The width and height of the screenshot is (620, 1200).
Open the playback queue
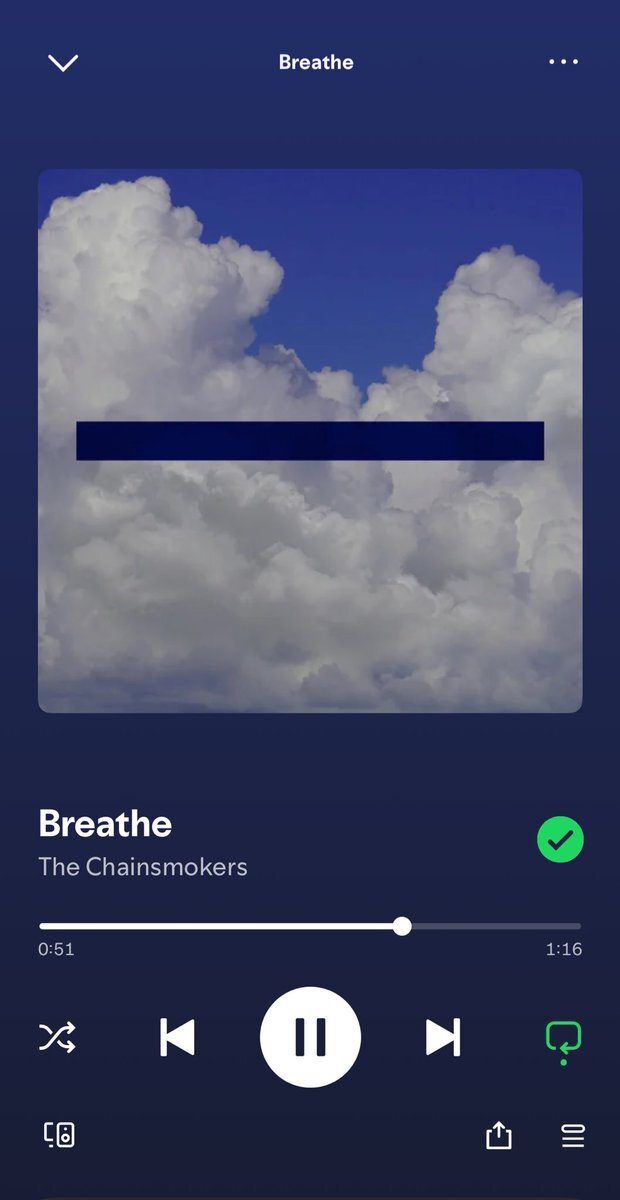[x=572, y=1135]
